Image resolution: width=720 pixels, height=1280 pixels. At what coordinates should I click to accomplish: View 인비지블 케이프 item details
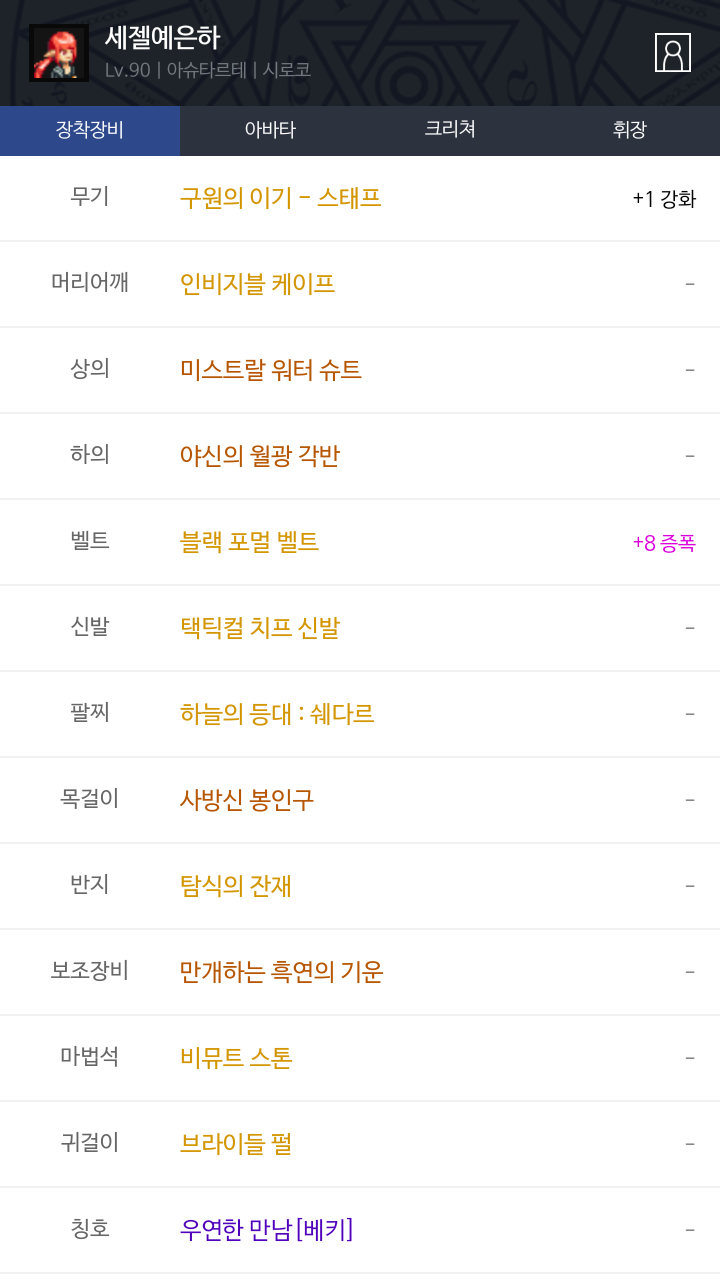pyautogui.click(x=257, y=284)
